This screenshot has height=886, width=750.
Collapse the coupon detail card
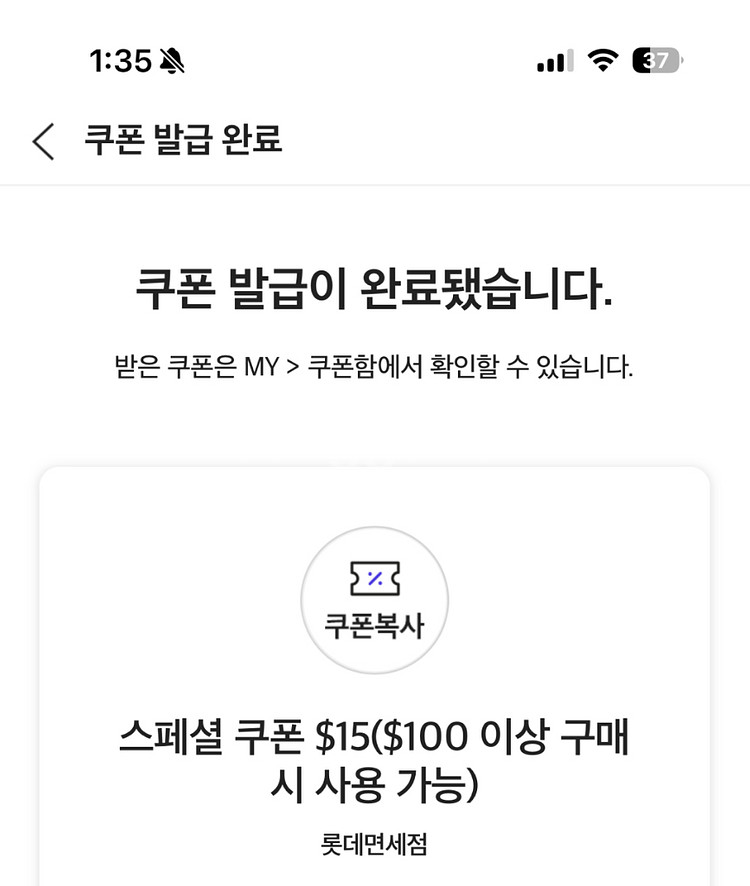[x=374, y=670]
